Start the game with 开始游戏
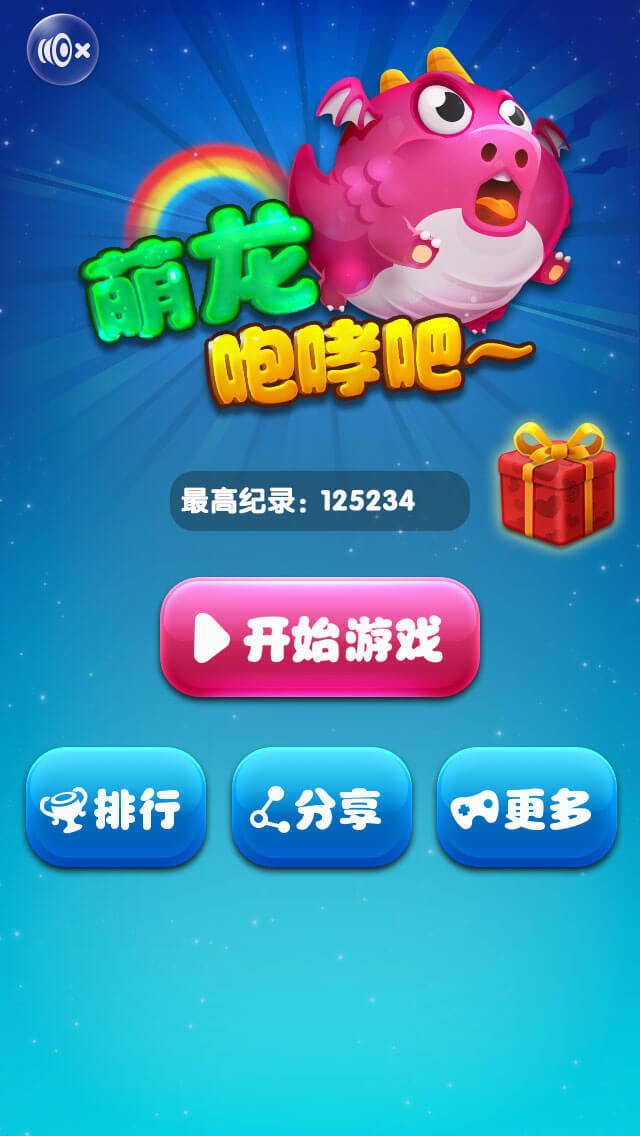This screenshot has width=640, height=1136. pyautogui.click(x=320, y=638)
